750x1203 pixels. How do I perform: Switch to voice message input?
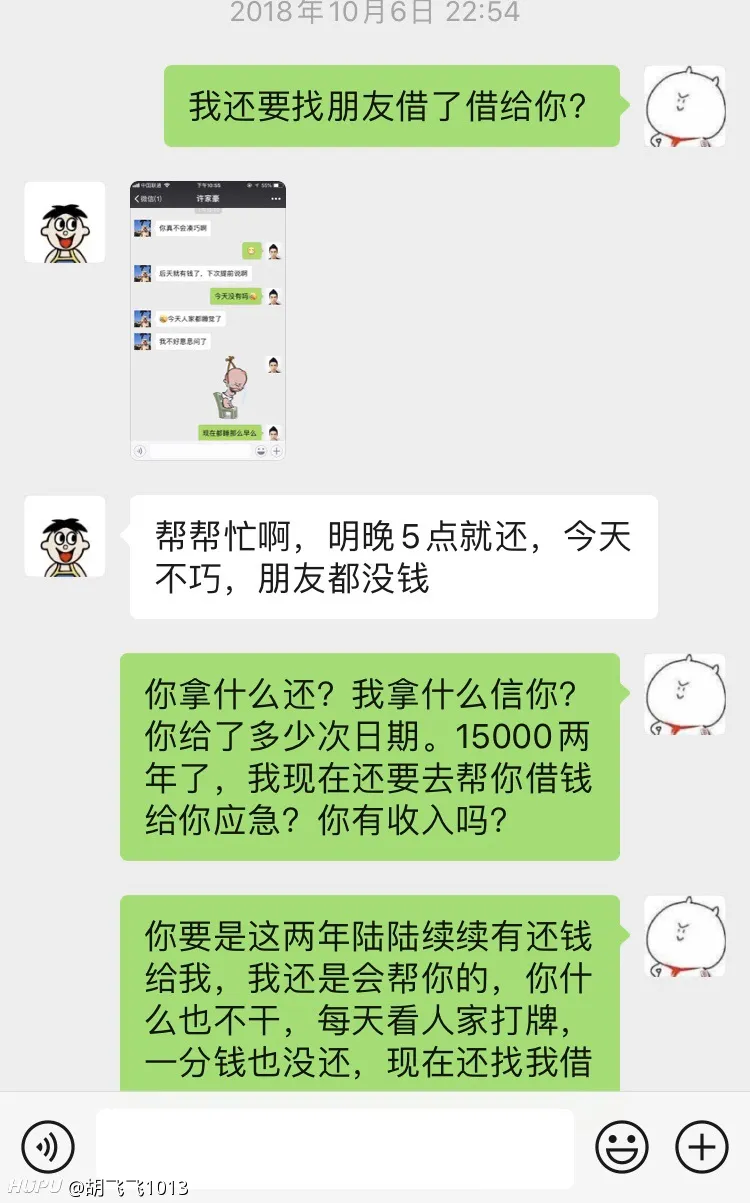pyautogui.click(x=48, y=1146)
